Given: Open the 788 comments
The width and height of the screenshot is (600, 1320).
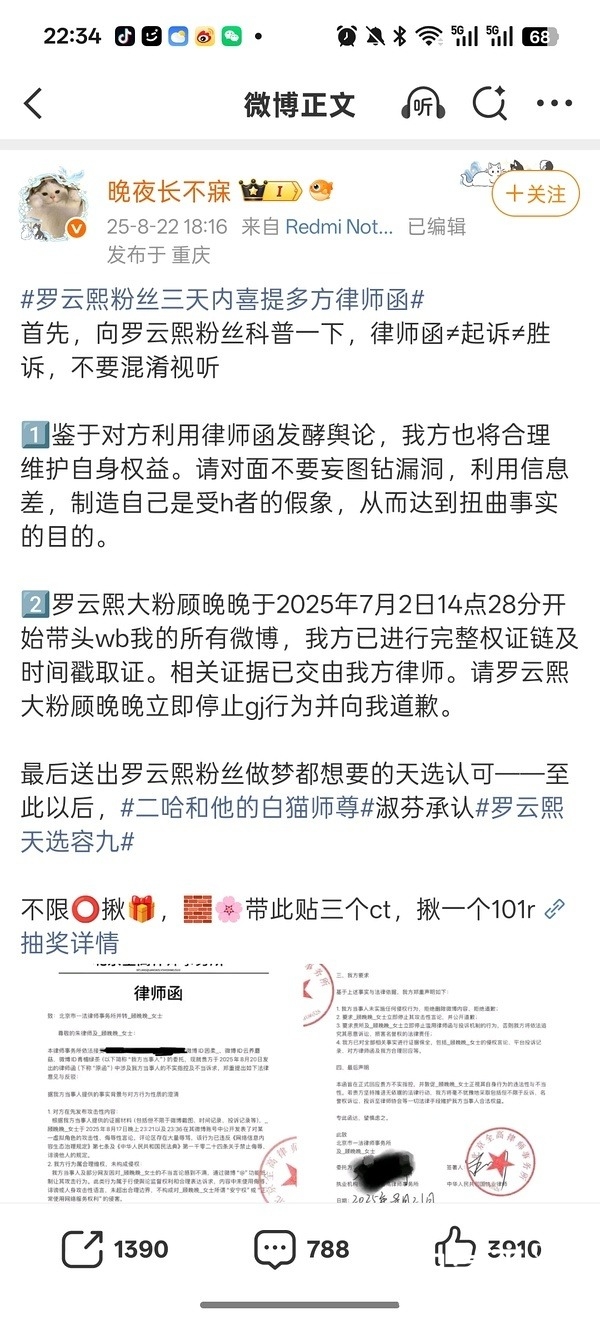Looking at the screenshot, I should pyautogui.click(x=301, y=1249).
